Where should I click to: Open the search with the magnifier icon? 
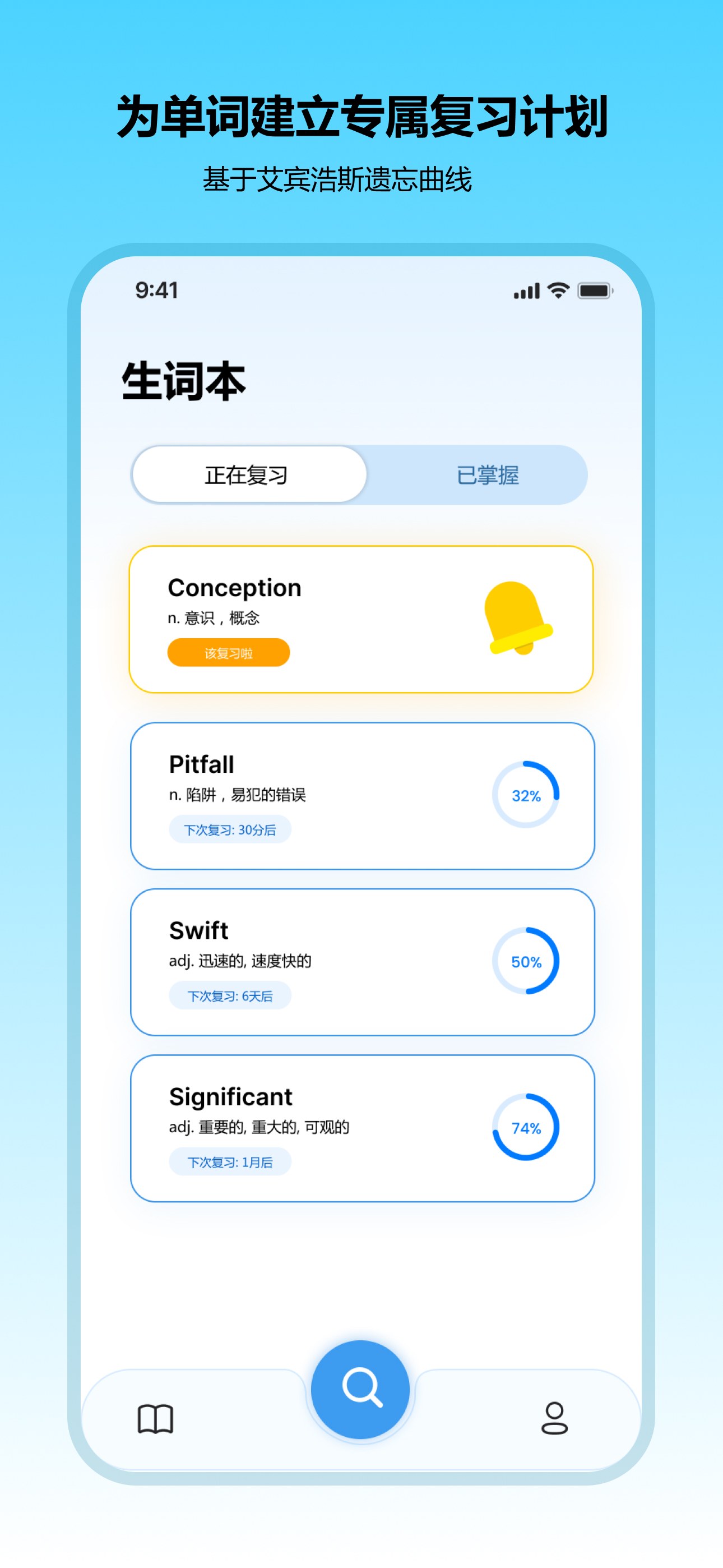click(x=360, y=1390)
